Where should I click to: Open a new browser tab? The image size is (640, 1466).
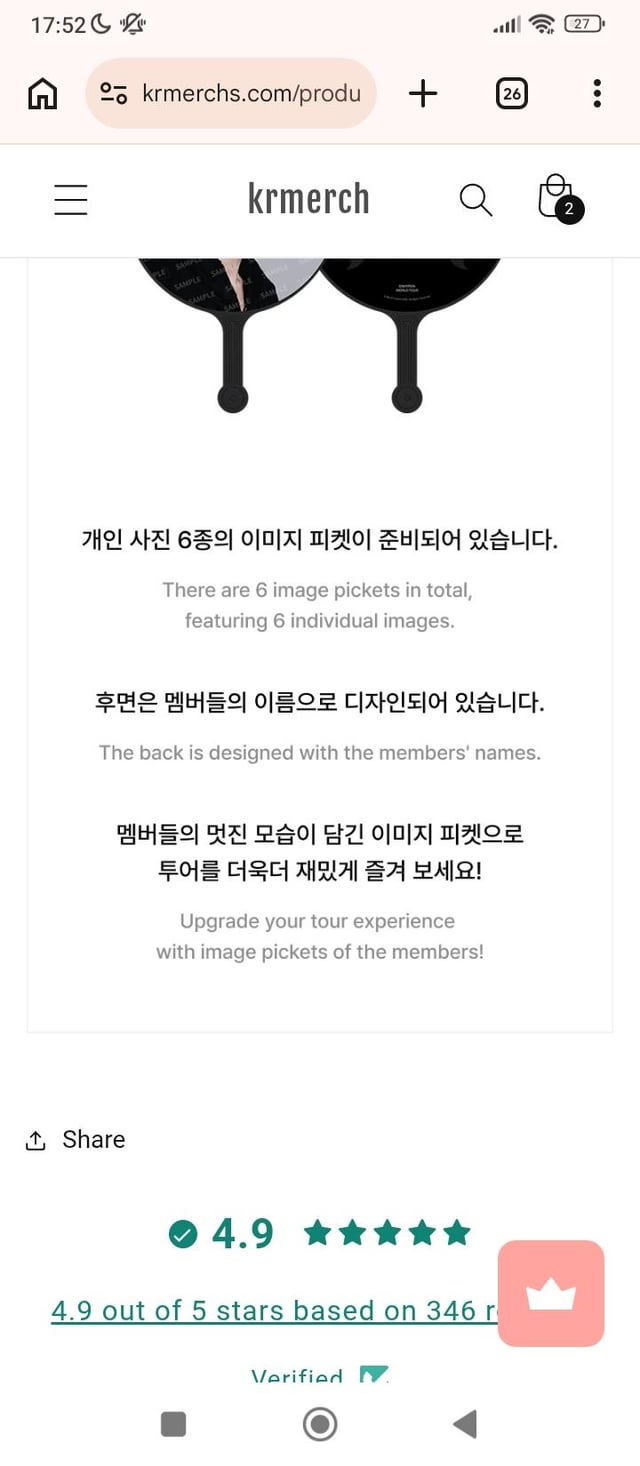pos(423,94)
